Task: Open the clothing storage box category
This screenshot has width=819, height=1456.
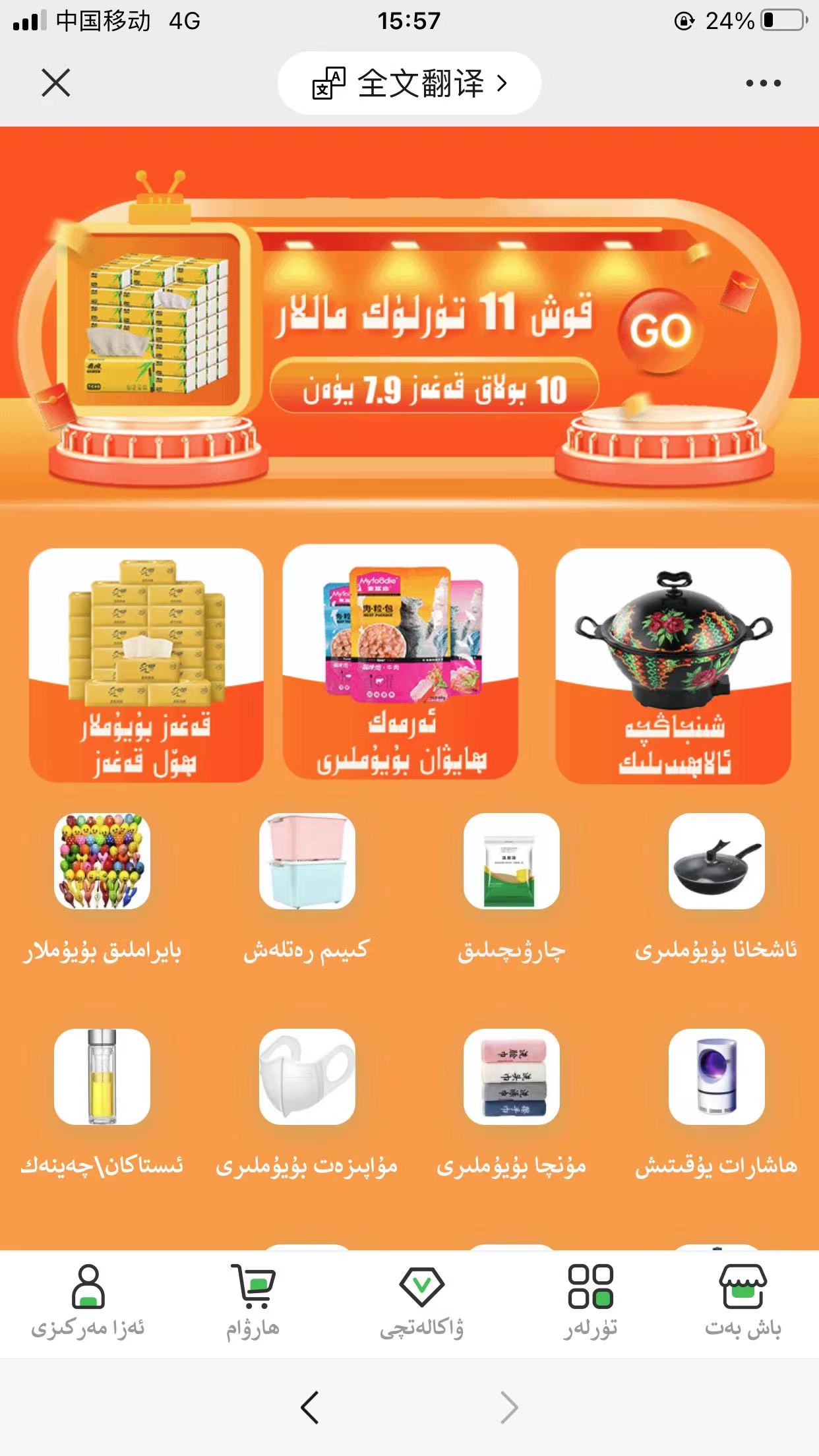Action: (307, 861)
